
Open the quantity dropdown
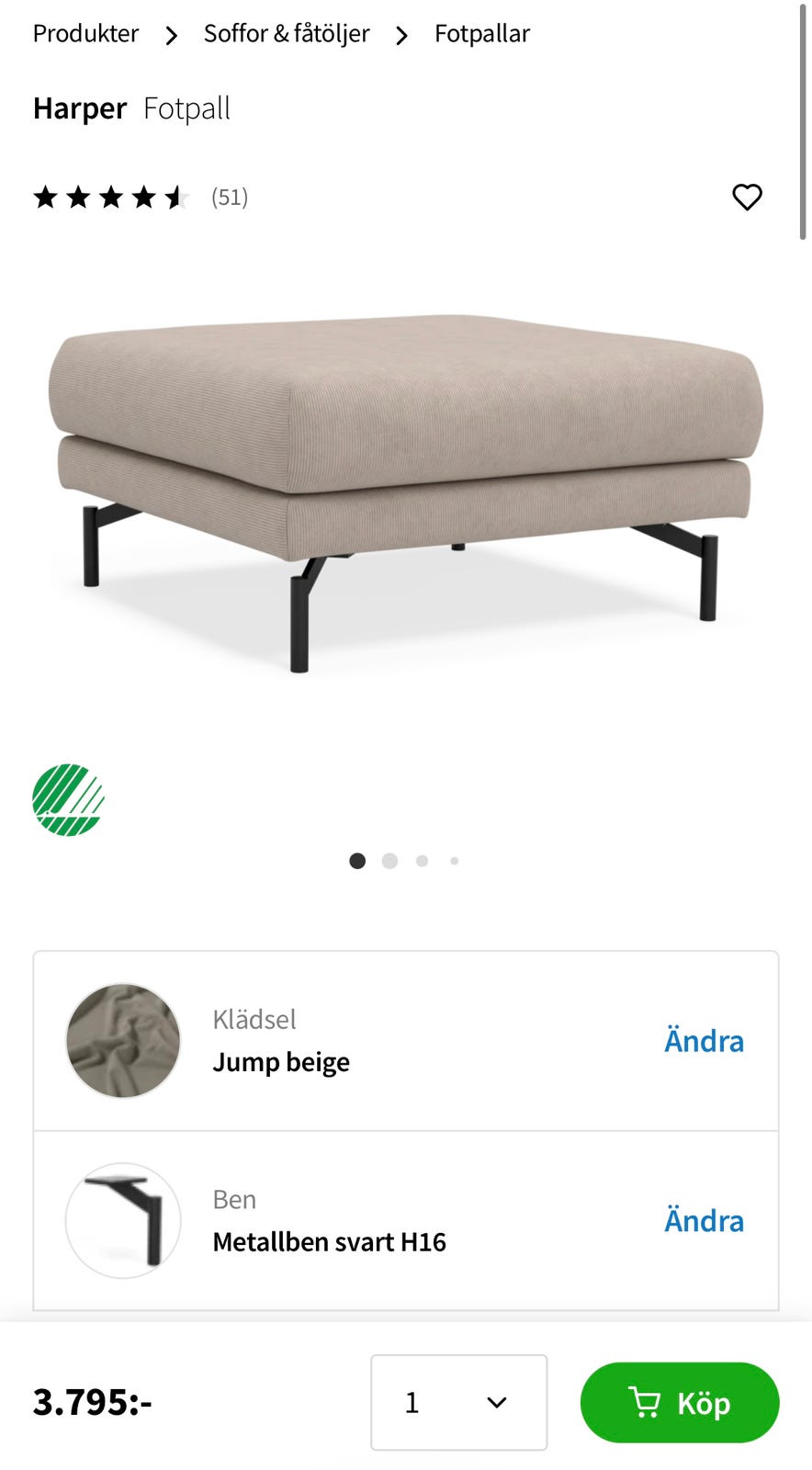[x=458, y=1403]
